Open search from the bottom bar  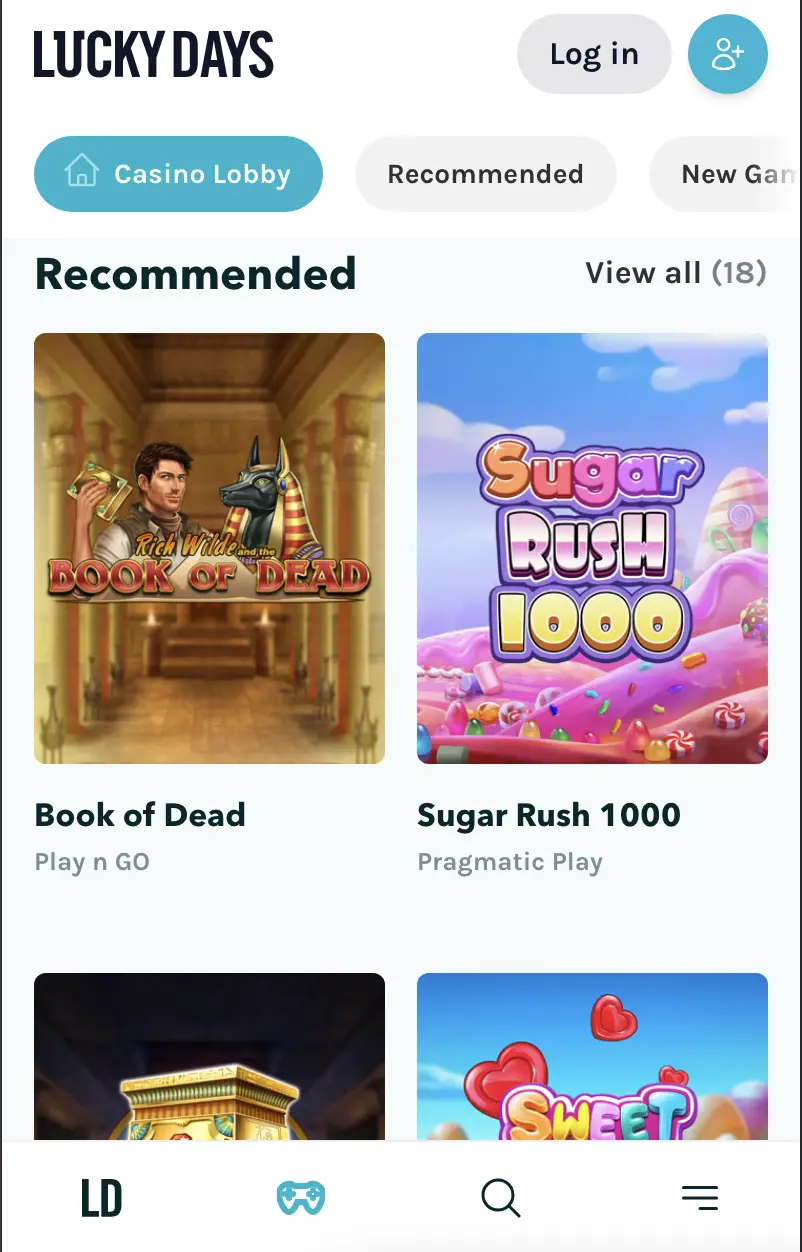click(500, 1197)
